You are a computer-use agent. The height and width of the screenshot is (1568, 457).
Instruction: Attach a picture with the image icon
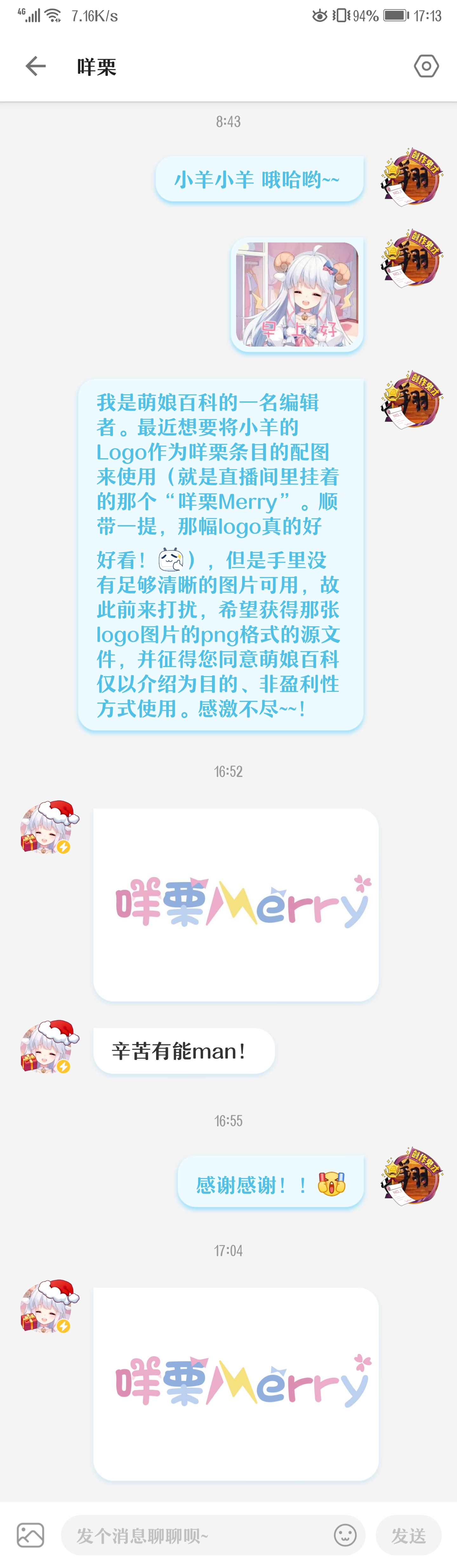pyautogui.click(x=30, y=1535)
